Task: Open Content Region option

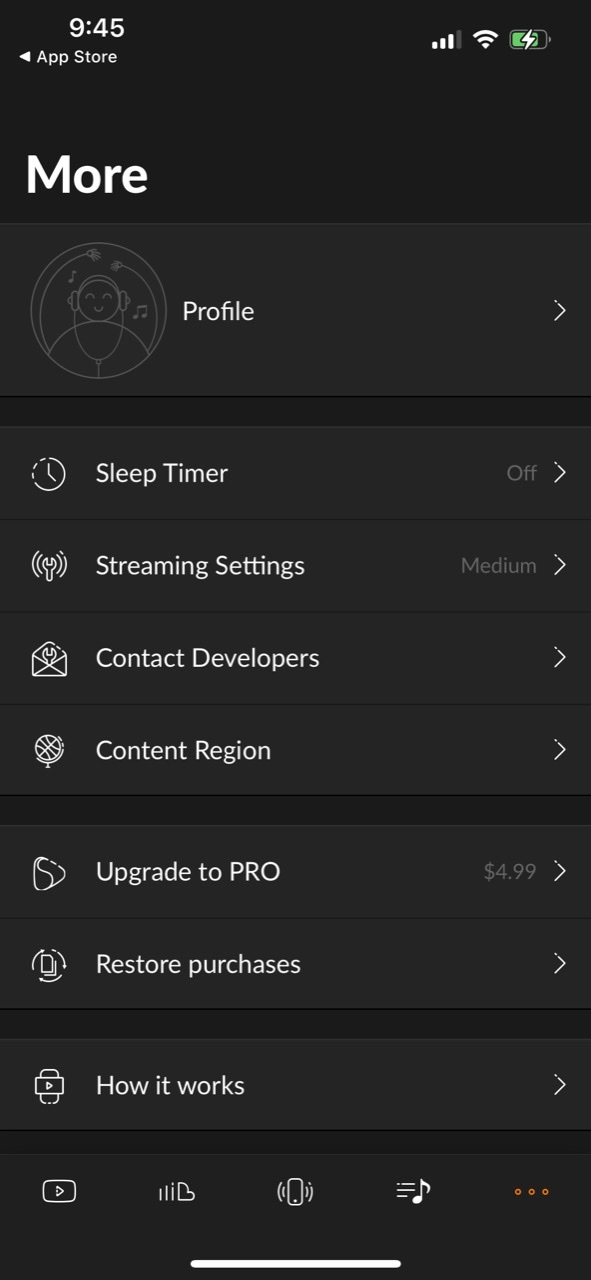Action: tap(295, 750)
